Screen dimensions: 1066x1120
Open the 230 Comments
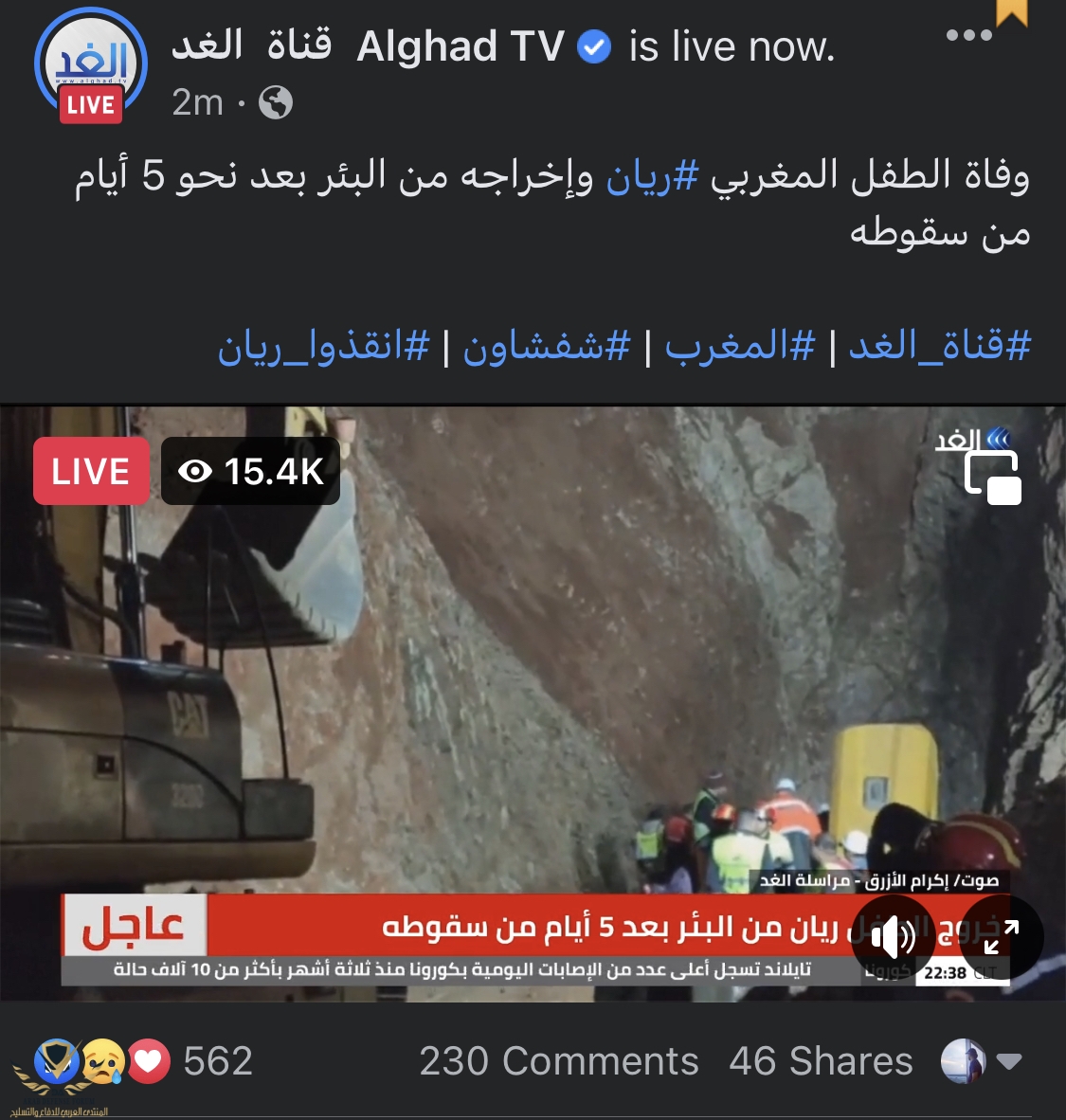point(558,1061)
